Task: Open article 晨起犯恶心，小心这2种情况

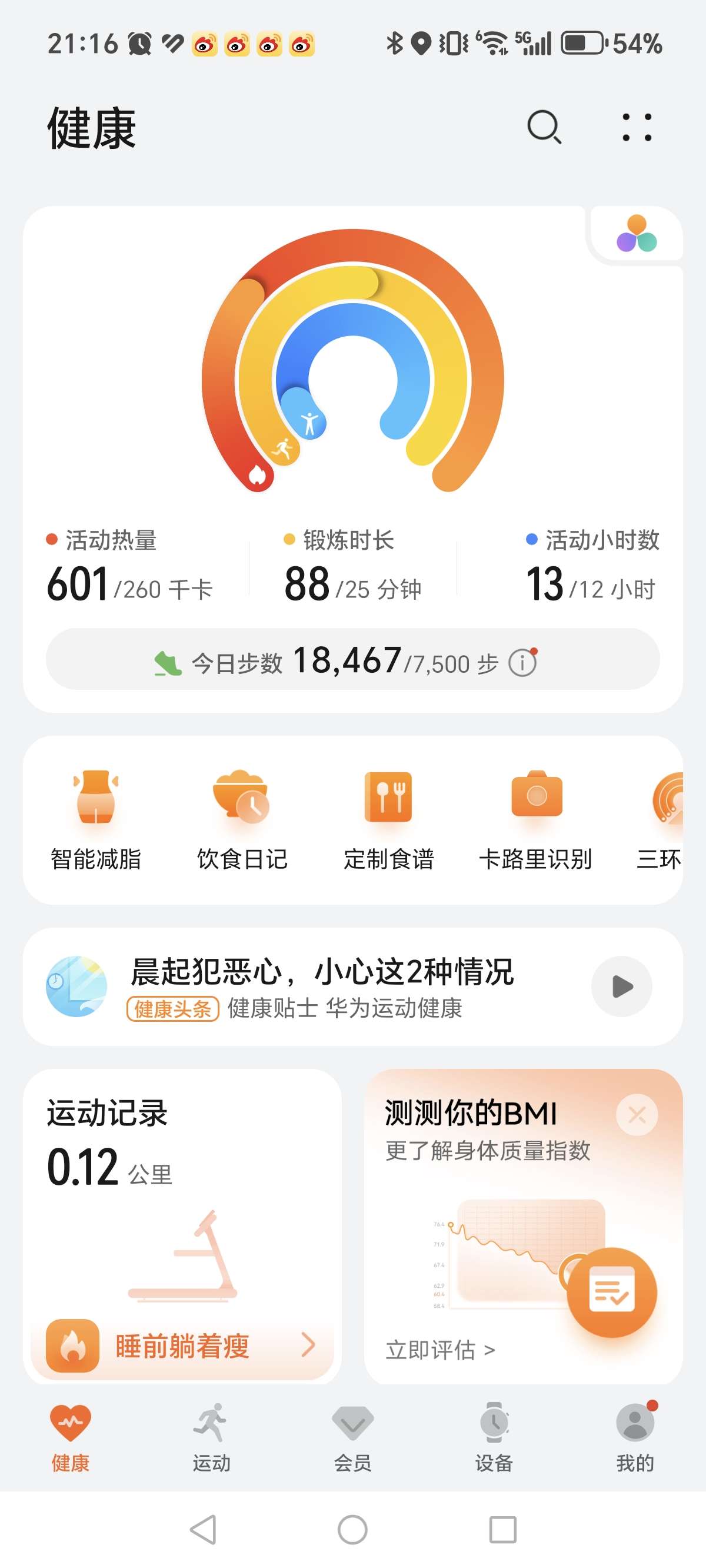Action: [x=322, y=971]
